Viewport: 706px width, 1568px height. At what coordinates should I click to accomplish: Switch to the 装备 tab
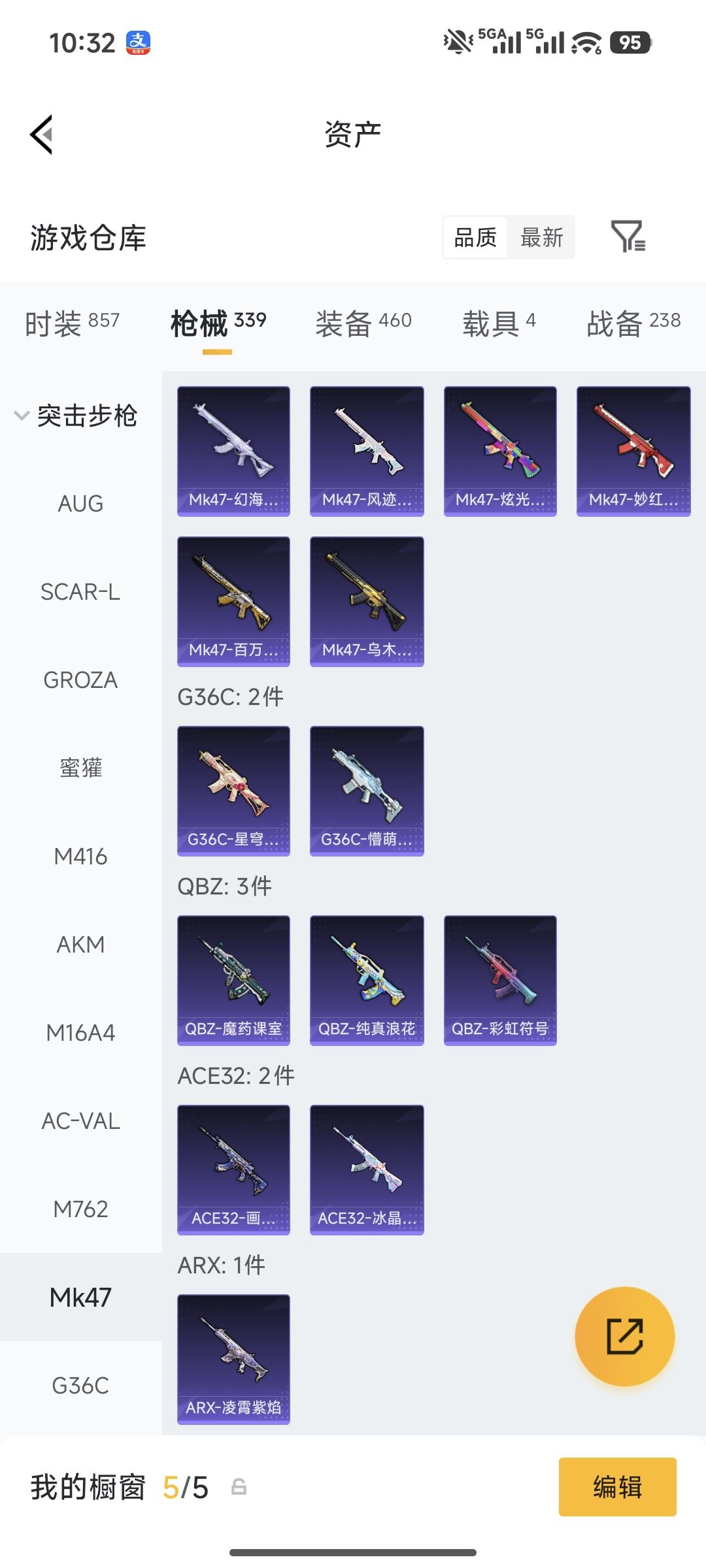pyautogui.click(x=363, y=323)
